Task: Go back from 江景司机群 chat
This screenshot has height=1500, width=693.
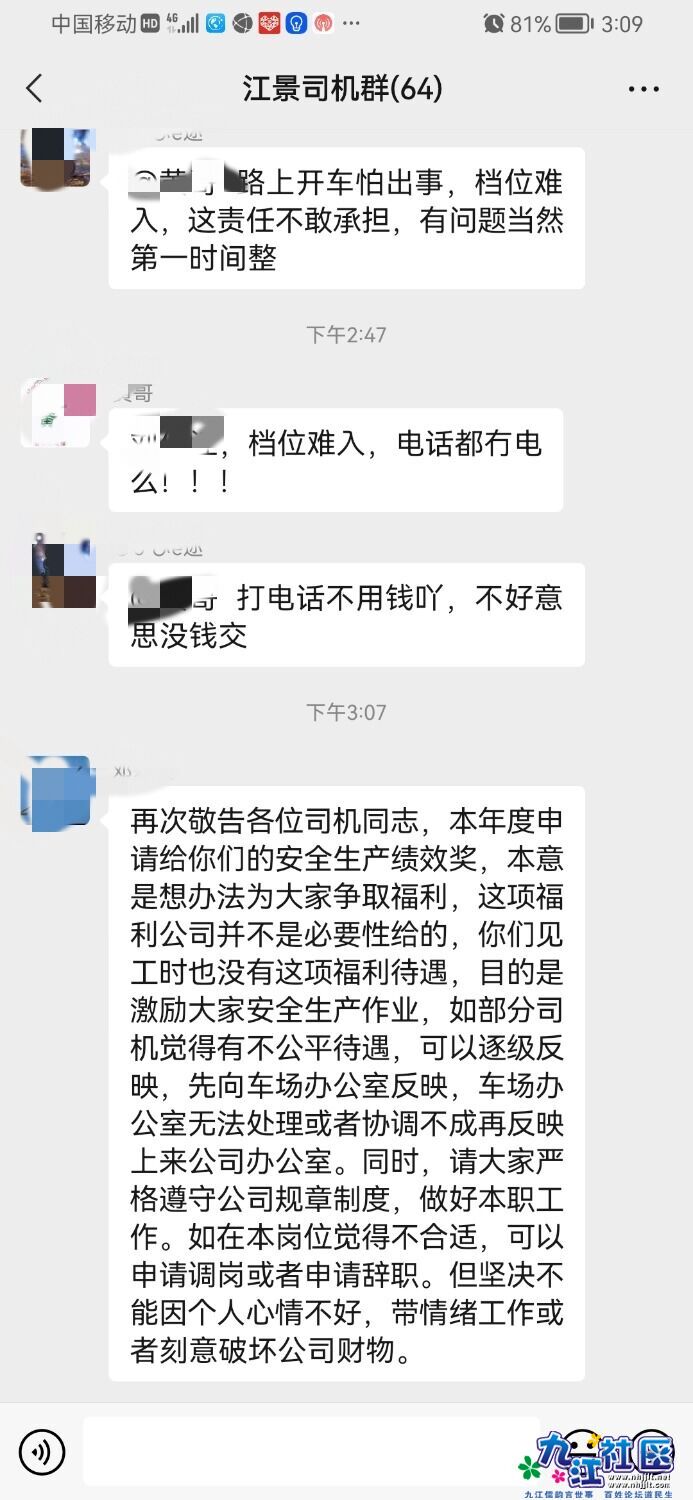Action: tap(35, 88)
